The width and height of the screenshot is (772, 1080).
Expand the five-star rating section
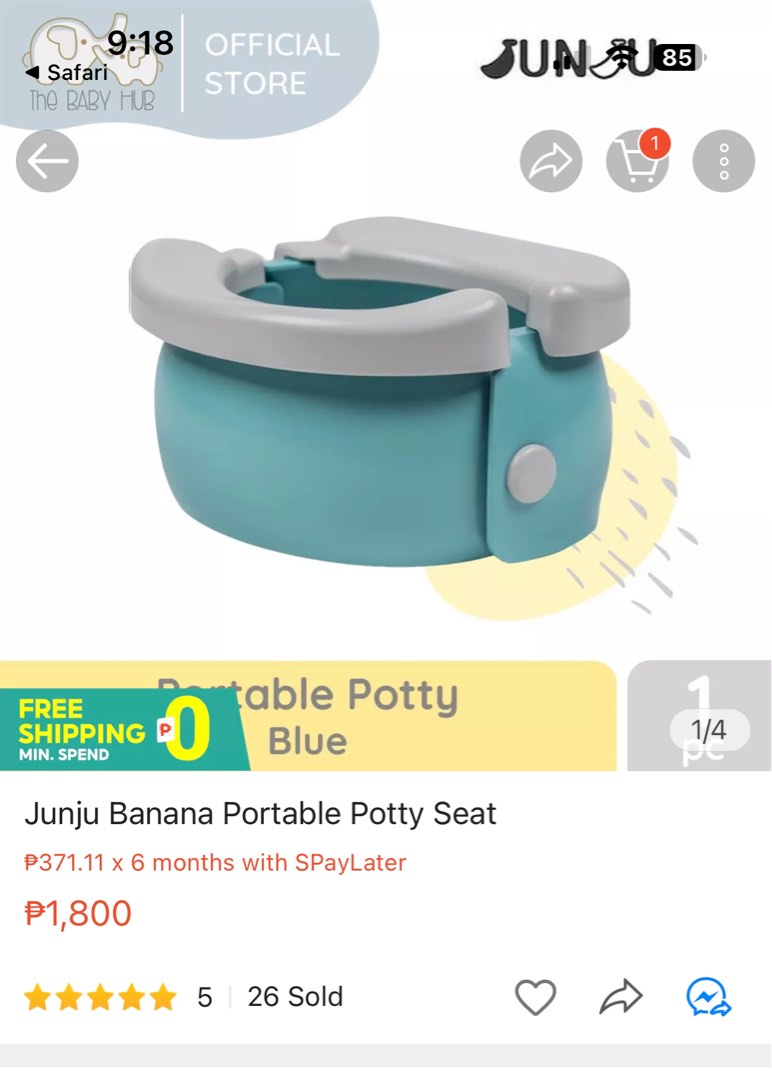[x=100, y=996]
